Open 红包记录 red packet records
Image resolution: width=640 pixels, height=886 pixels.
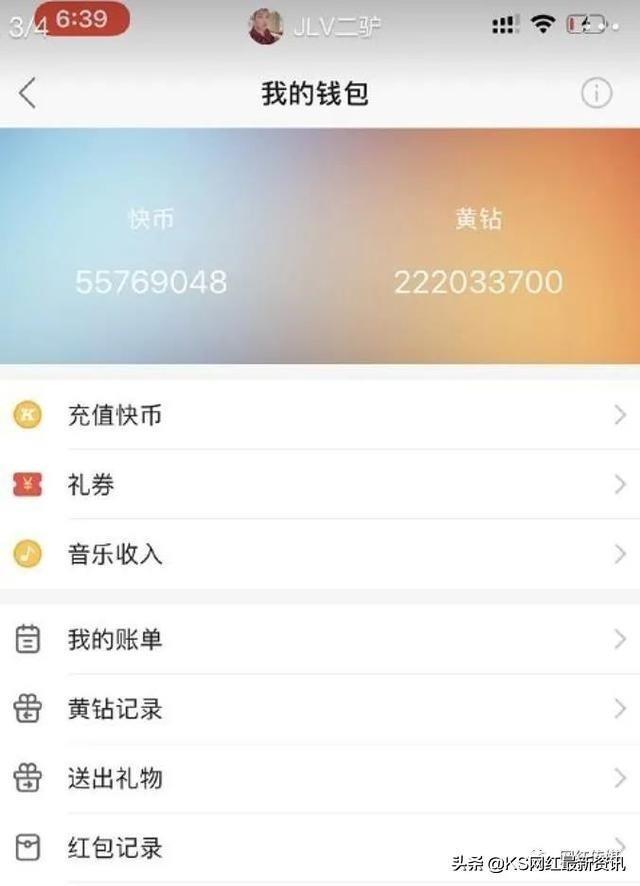point(320,848)
